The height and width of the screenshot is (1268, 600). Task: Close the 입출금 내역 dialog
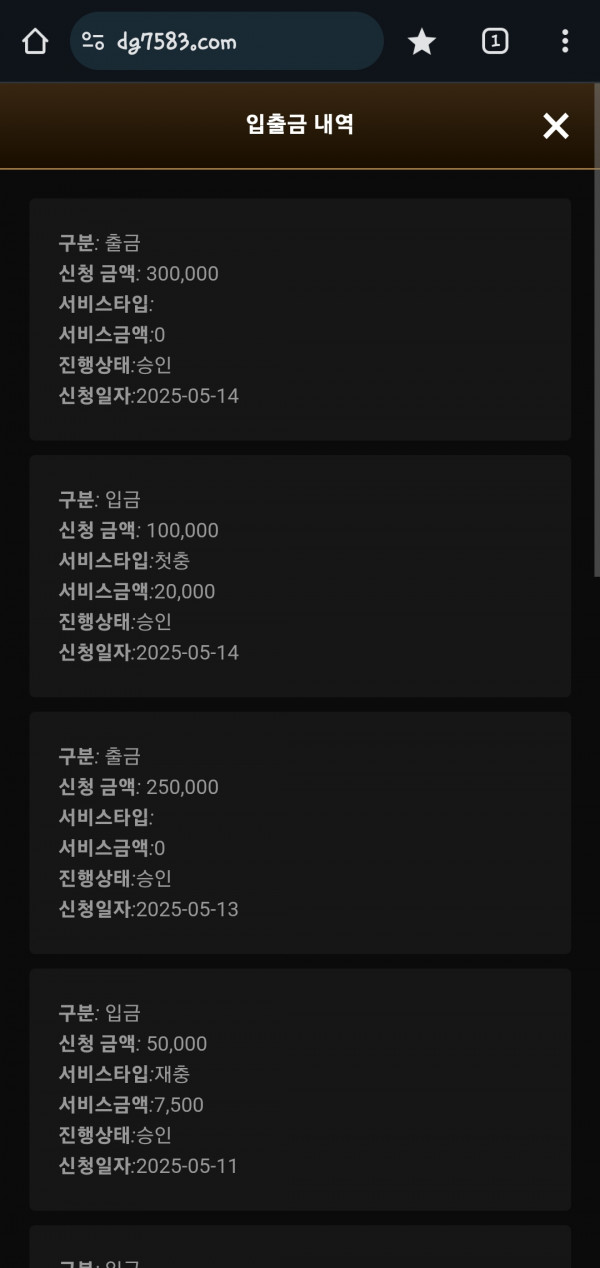555,126
